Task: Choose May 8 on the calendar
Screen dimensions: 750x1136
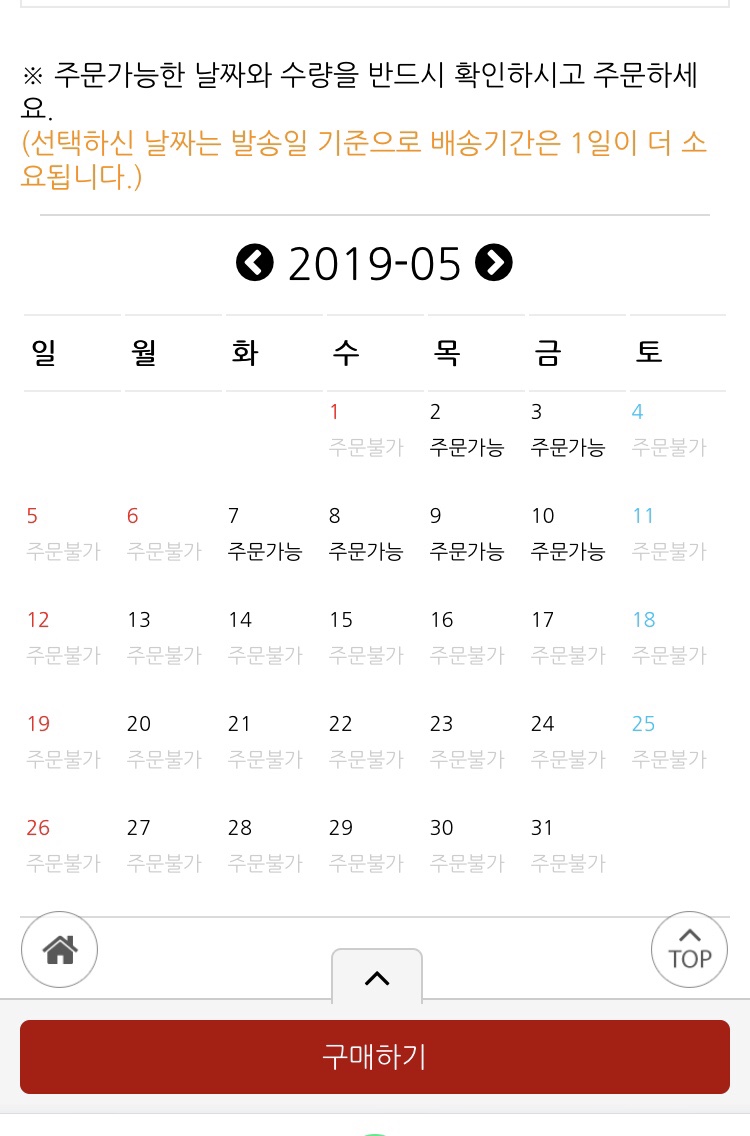Action: (365, 535)
